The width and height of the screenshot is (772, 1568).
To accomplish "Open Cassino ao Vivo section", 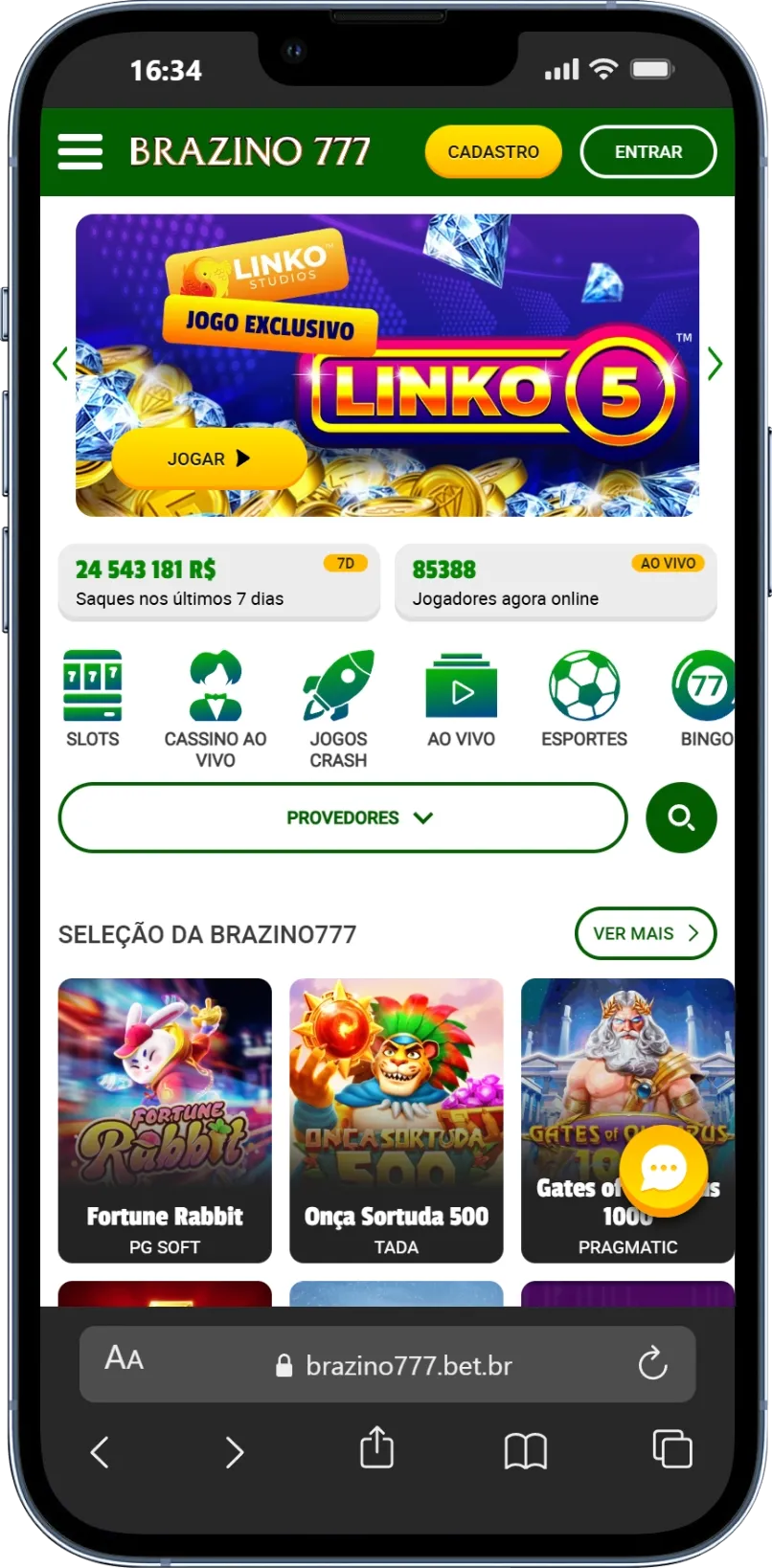I will (216, 685).
